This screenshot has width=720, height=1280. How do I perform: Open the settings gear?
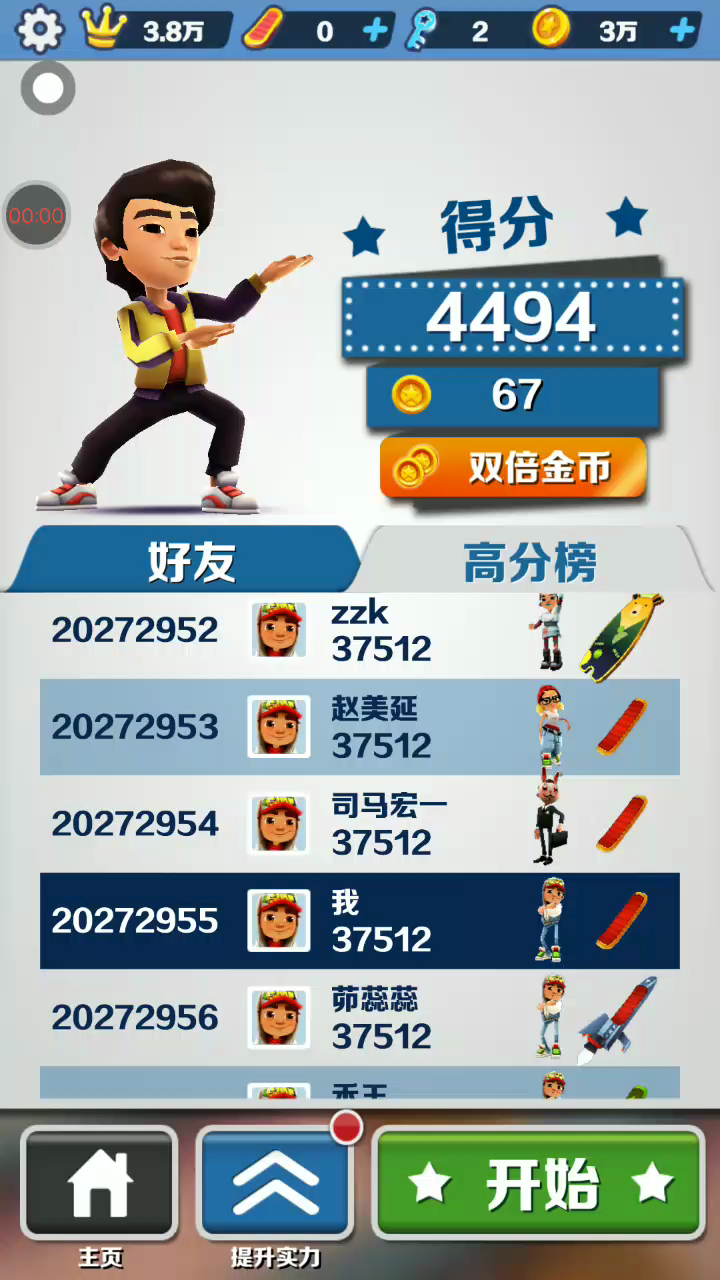pos(40,30)
